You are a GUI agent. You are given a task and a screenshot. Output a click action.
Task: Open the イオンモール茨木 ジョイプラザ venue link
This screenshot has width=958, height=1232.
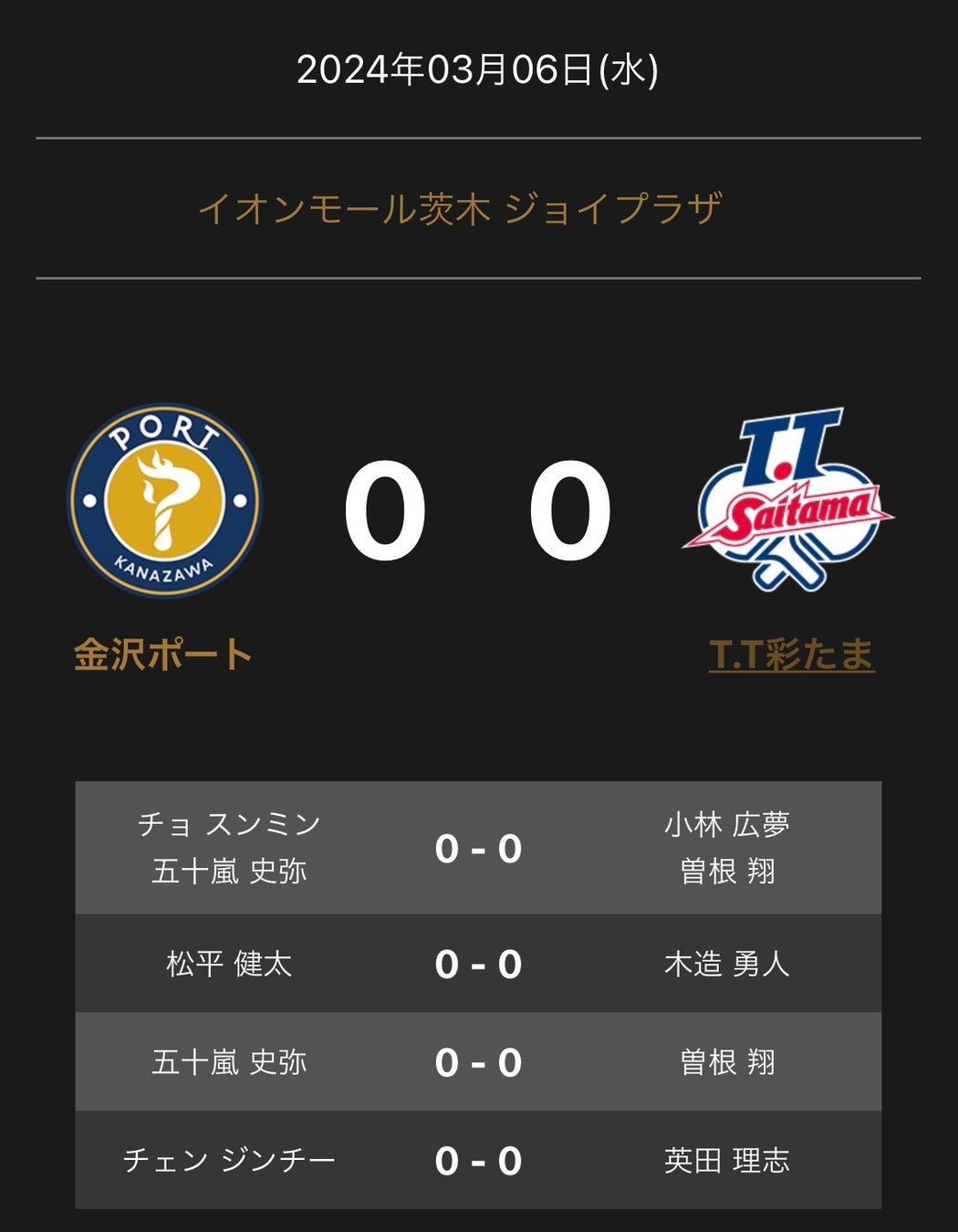[459, 209]
